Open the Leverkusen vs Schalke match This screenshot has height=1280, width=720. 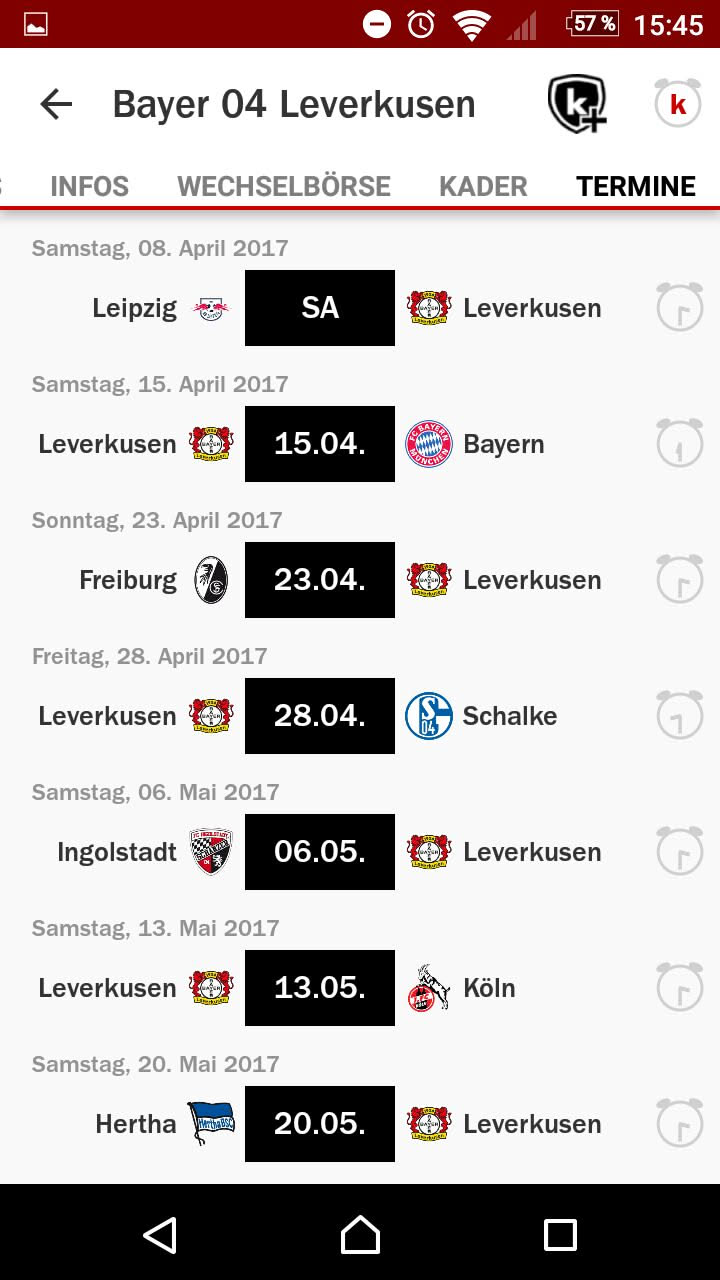320,716
